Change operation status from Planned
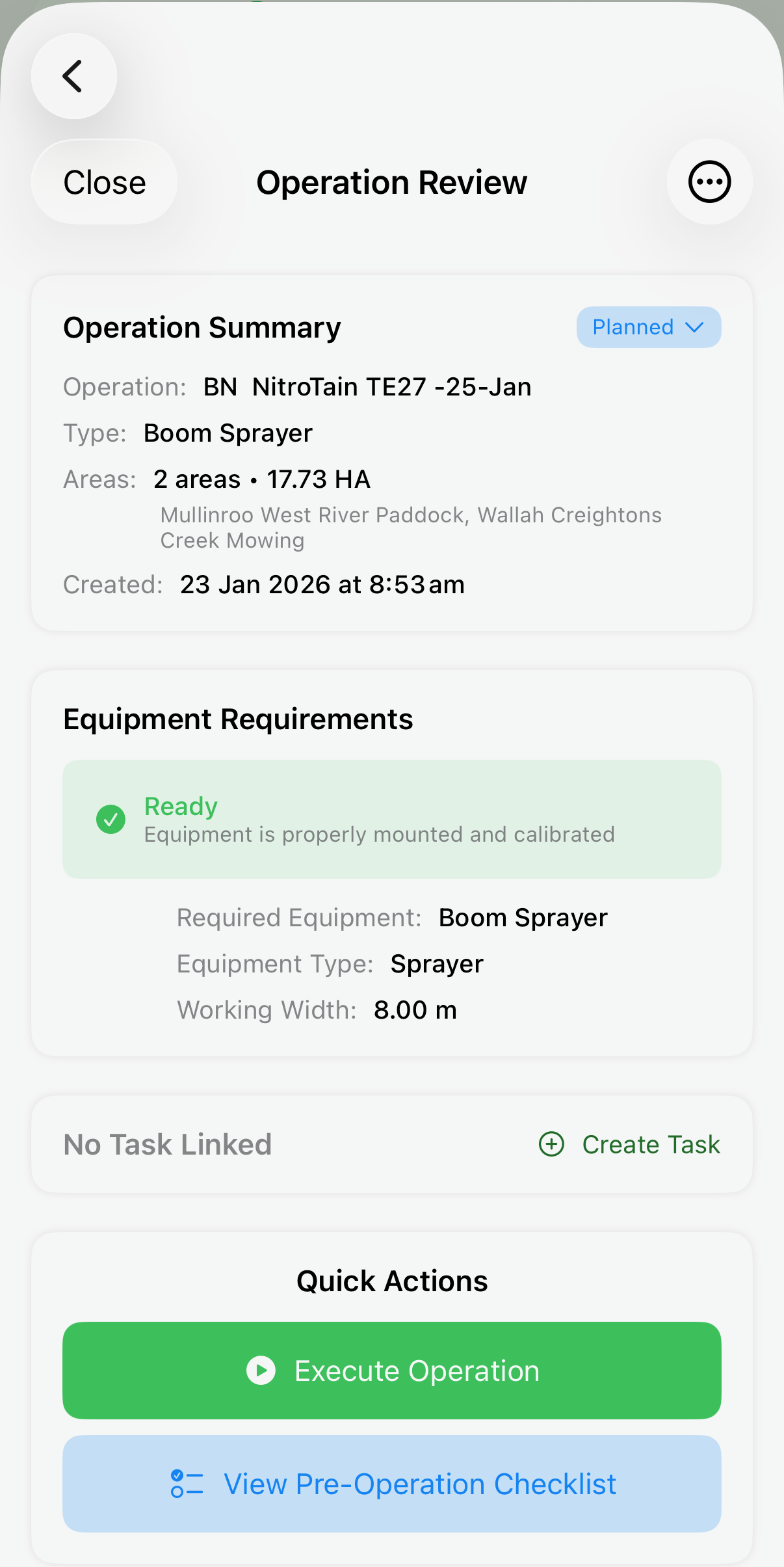The height and width of the screenshot is (1567, 784). tap(647, 327)
